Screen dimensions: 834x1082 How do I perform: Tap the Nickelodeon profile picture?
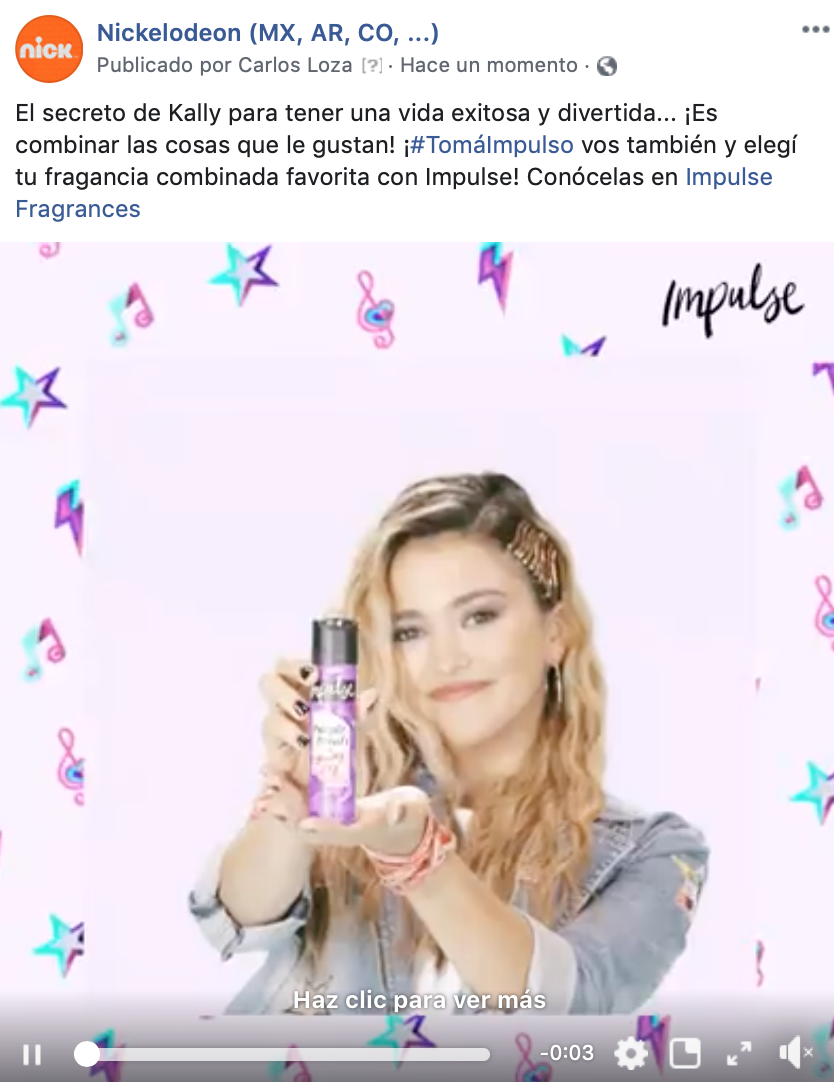coord(48,49)
